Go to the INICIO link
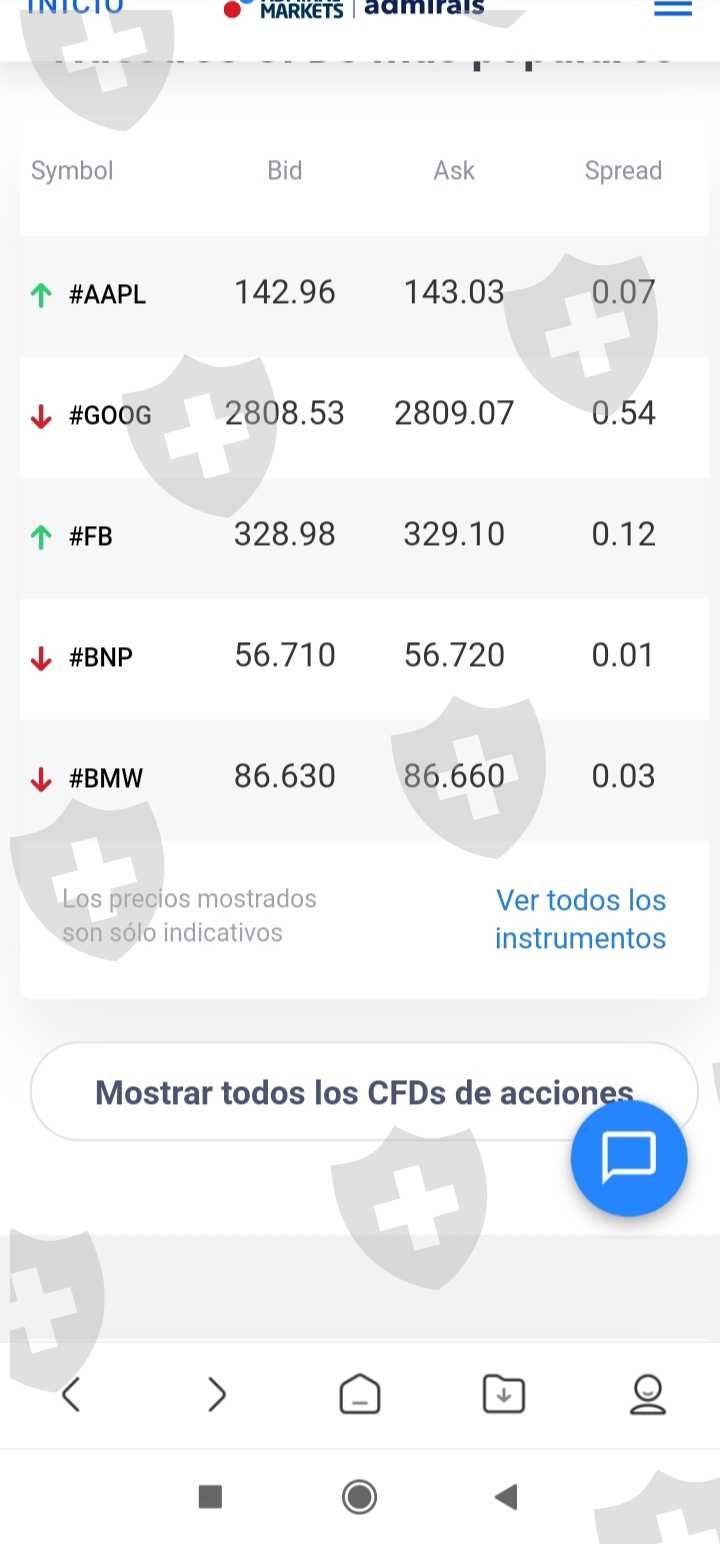 point(75,6)
